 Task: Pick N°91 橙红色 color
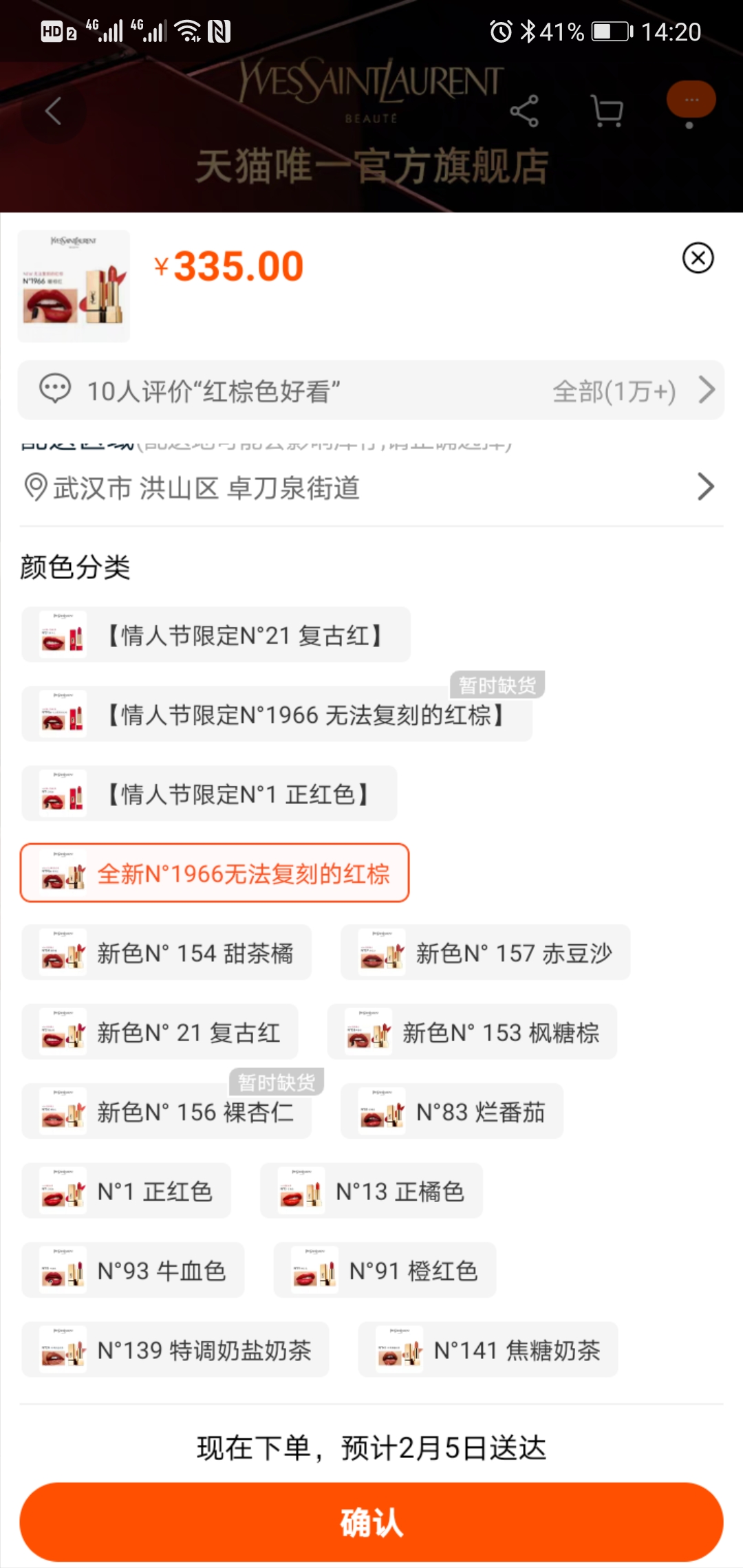coord(385,1271)
